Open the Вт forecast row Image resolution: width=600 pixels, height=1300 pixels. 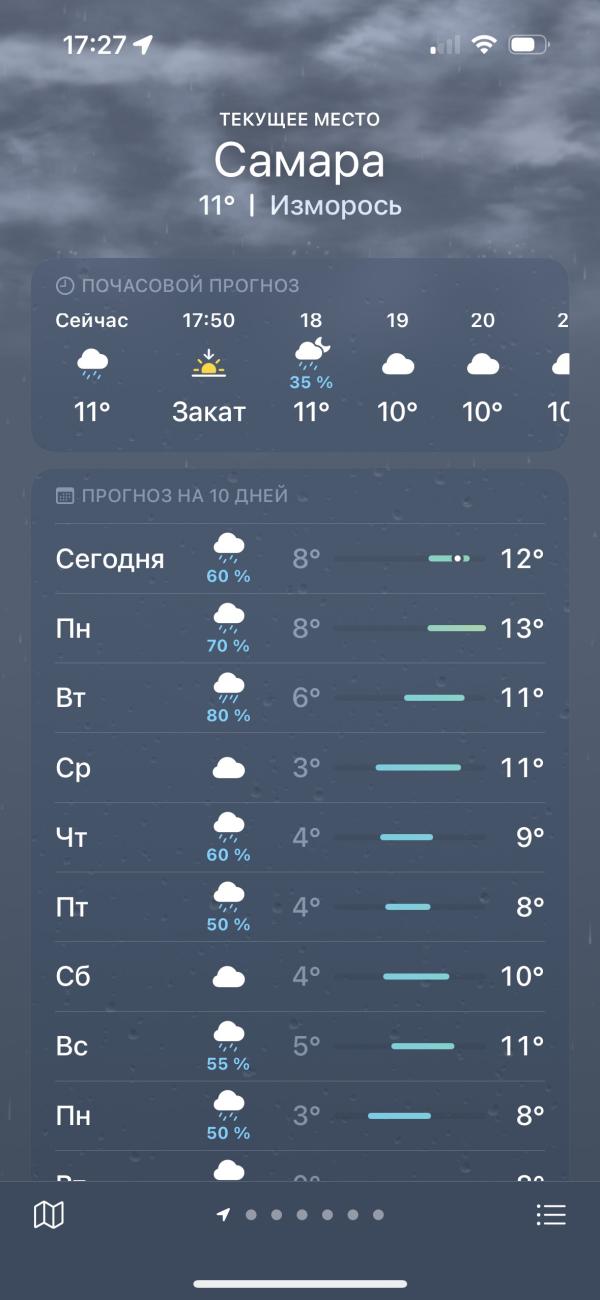300,698
